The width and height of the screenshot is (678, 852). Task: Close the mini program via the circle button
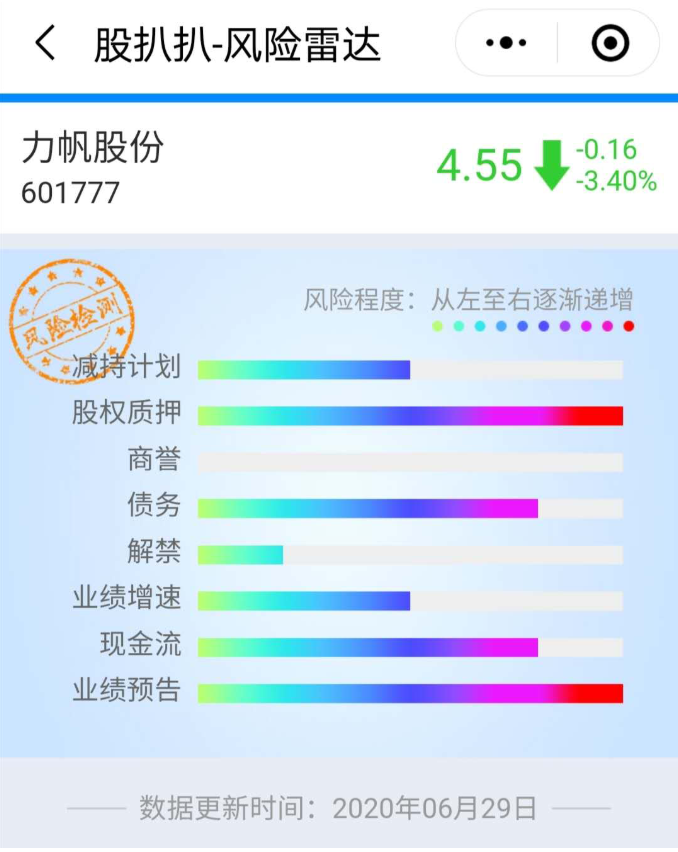(609, 44)
